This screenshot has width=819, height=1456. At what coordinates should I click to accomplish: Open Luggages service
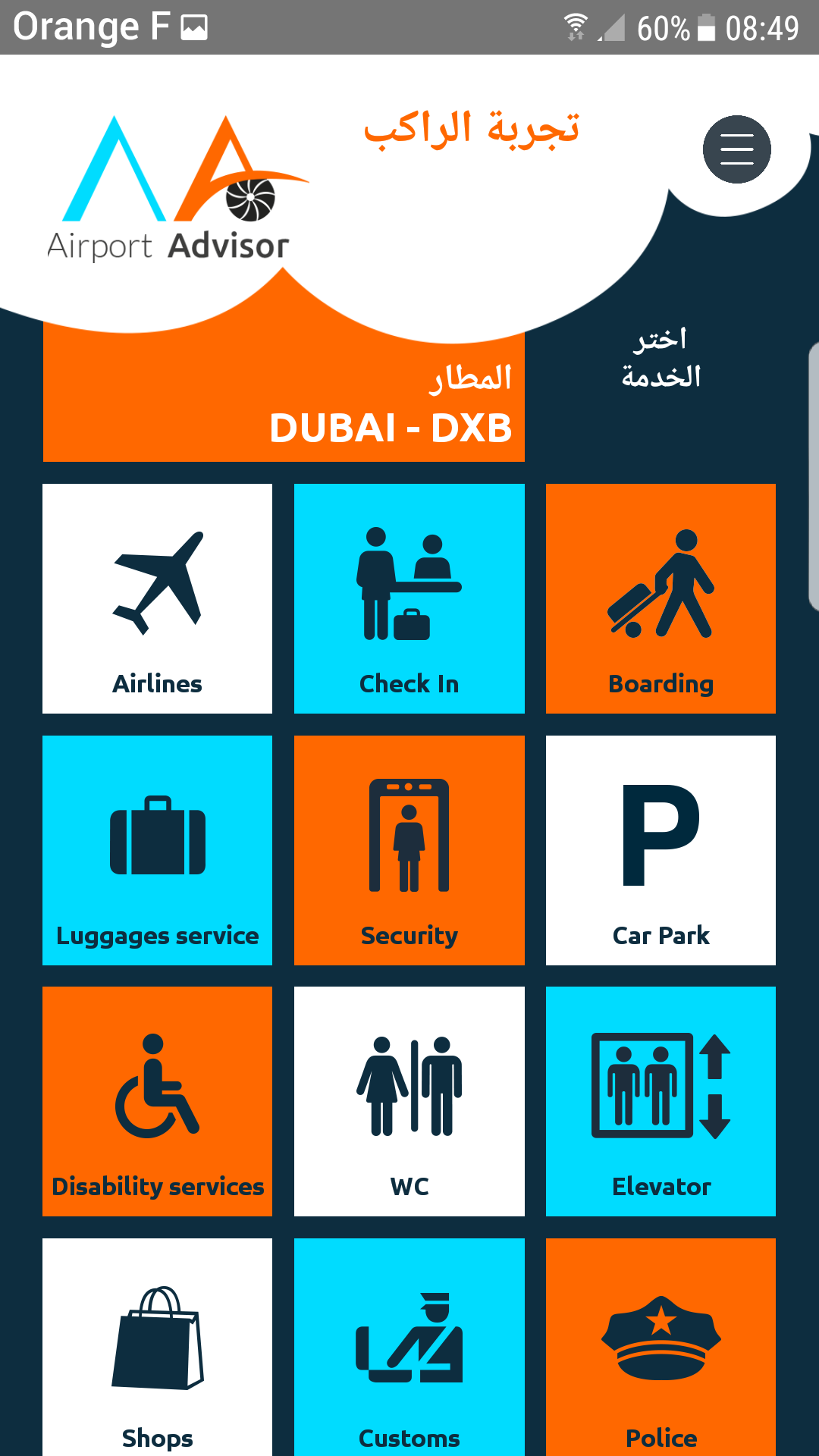pos(157,850)
